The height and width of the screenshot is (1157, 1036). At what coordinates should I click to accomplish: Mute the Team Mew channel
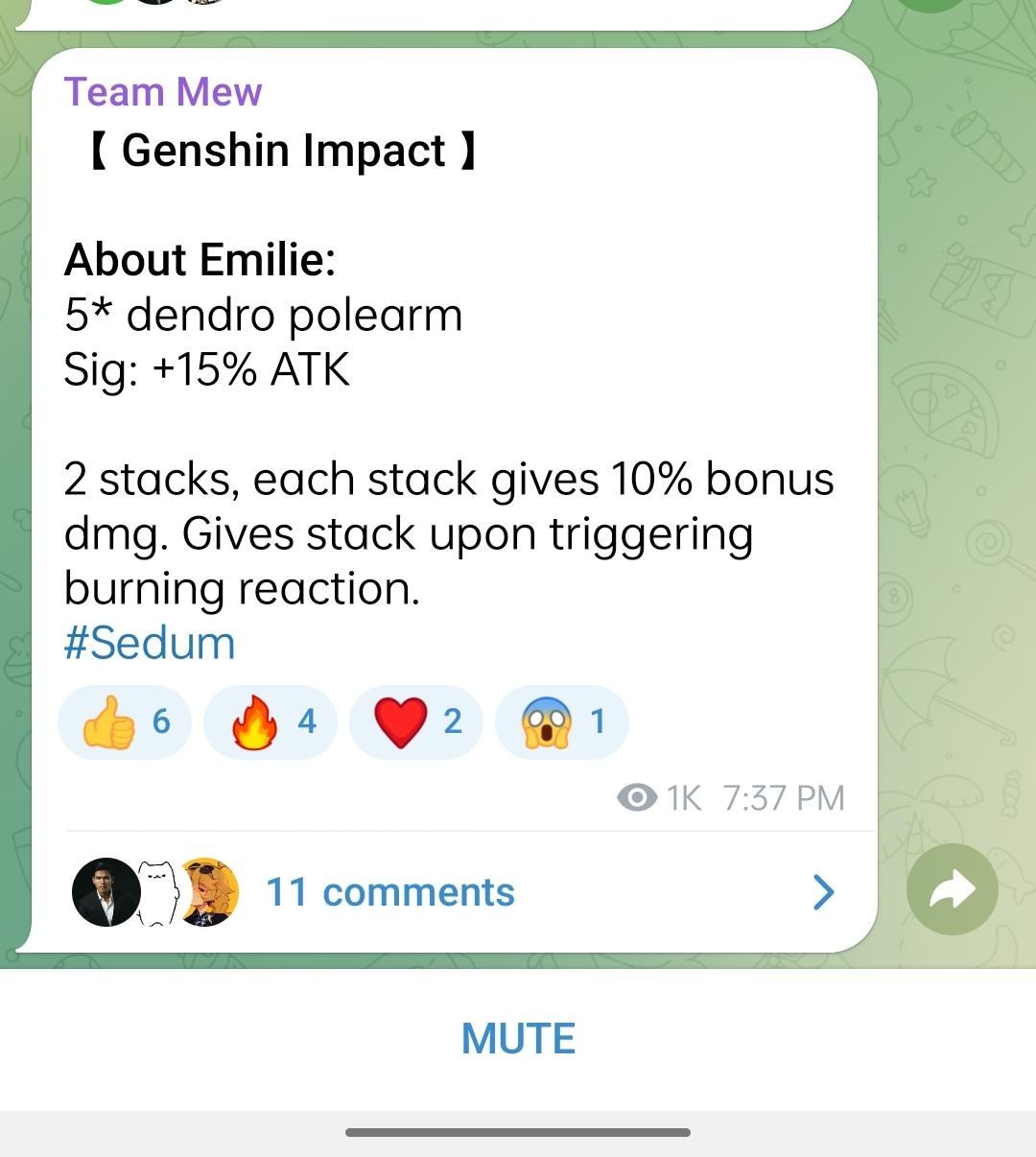pyautogui.click(x=518, y=1039)
